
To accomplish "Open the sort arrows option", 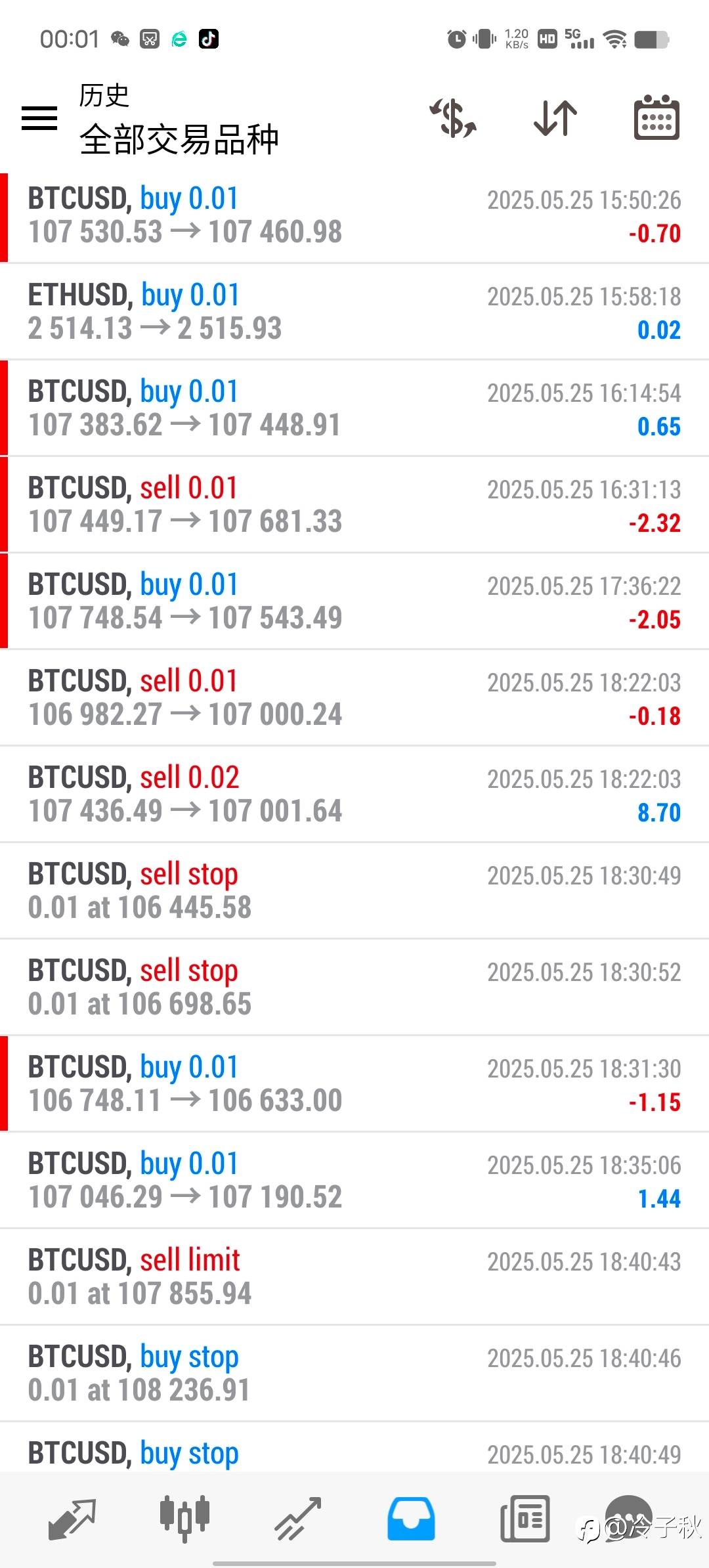I will tap(555, 119).
